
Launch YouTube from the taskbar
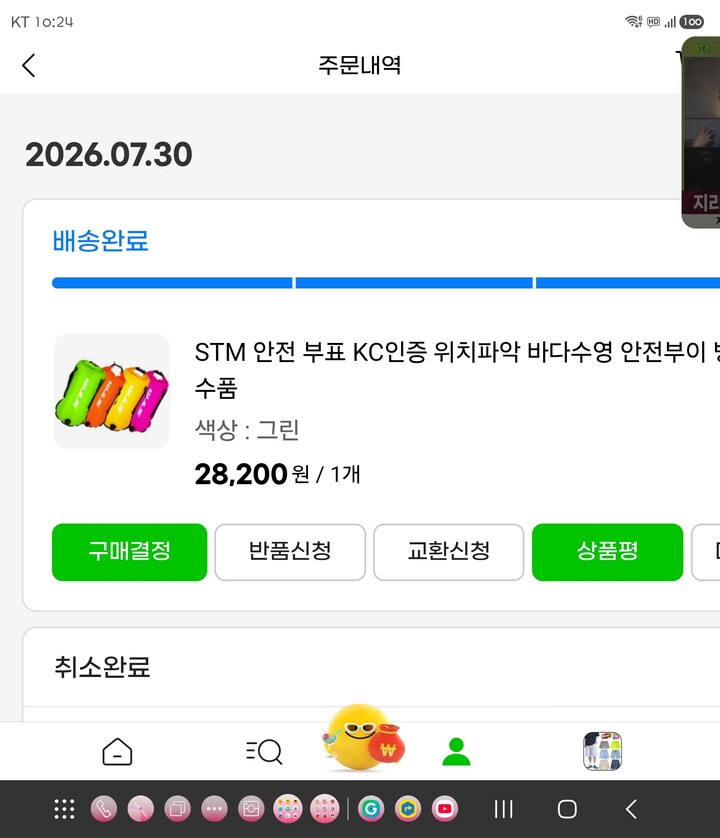[x=445, y=809]
